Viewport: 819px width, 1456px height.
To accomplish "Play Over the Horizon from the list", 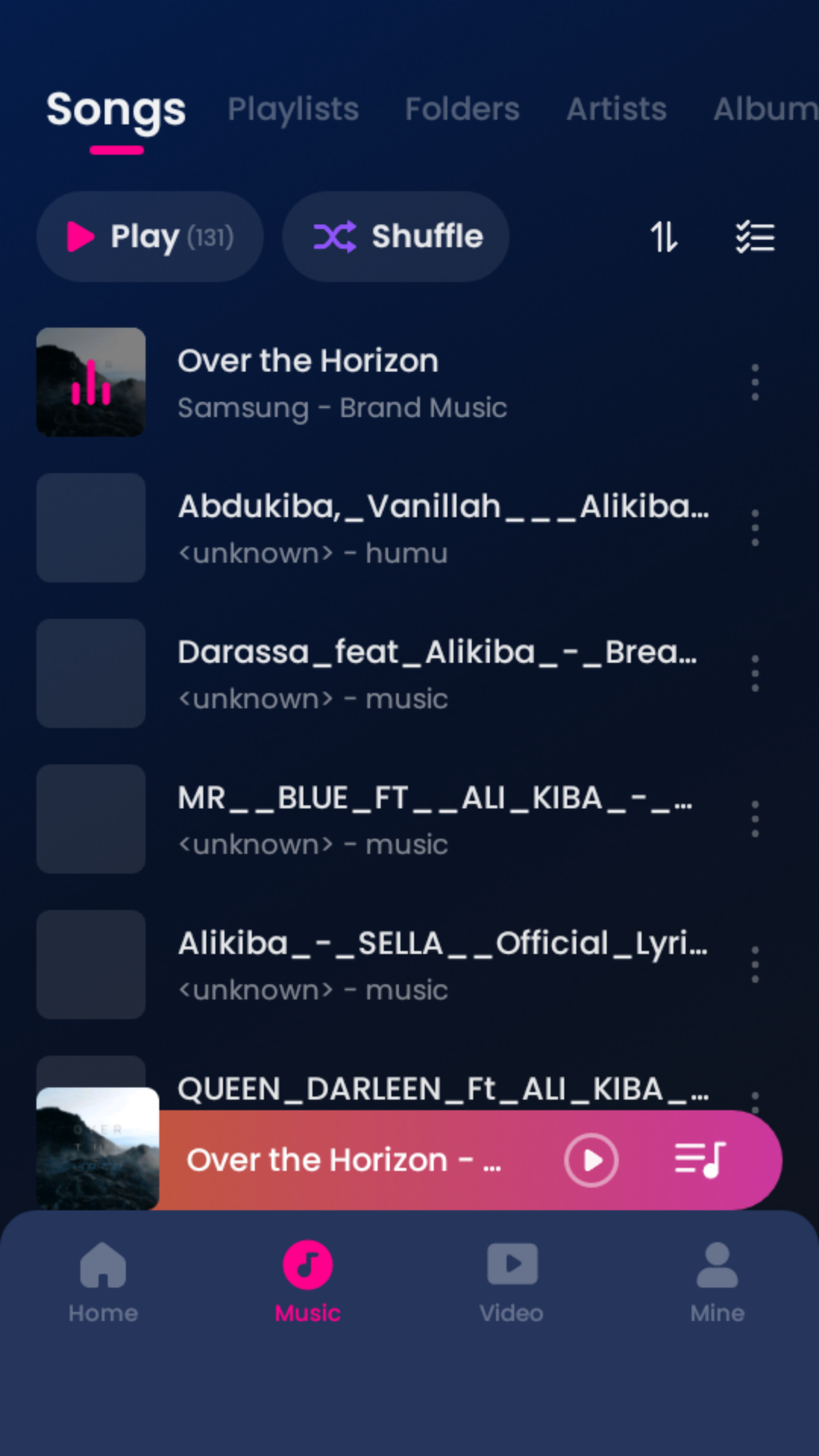I will (341, 382).
